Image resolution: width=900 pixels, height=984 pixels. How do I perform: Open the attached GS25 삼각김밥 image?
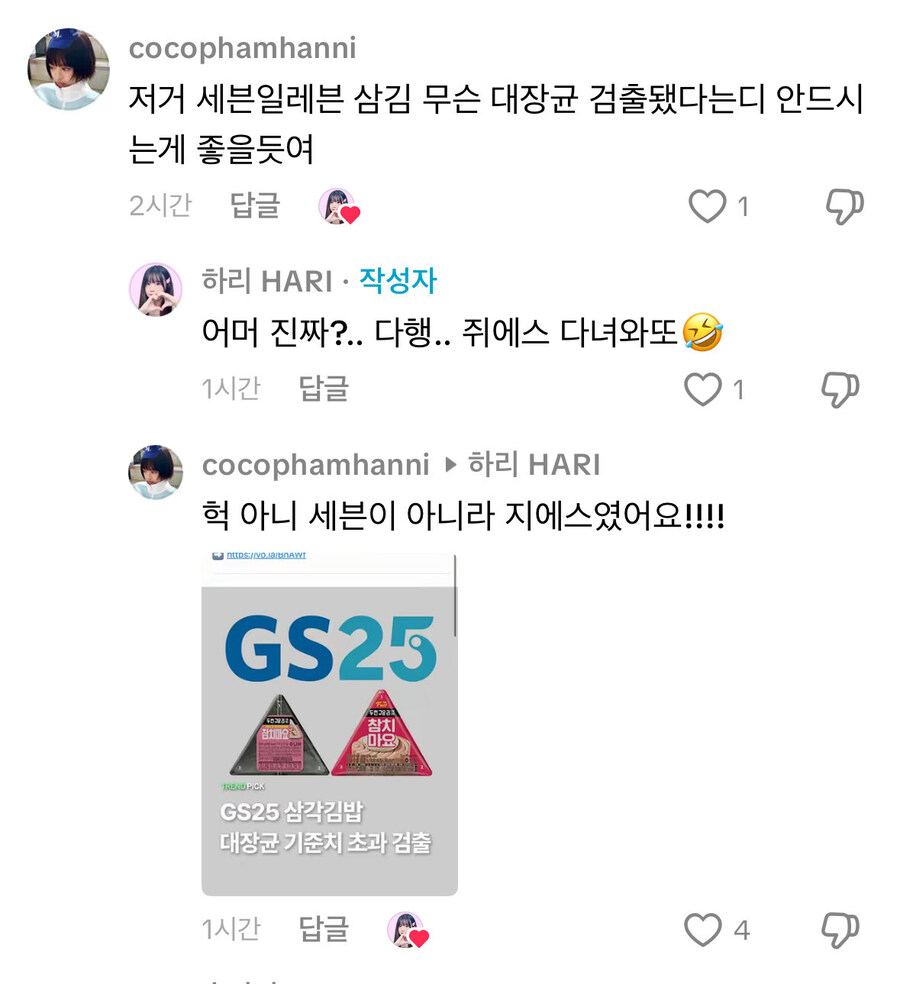coord(329,725)
